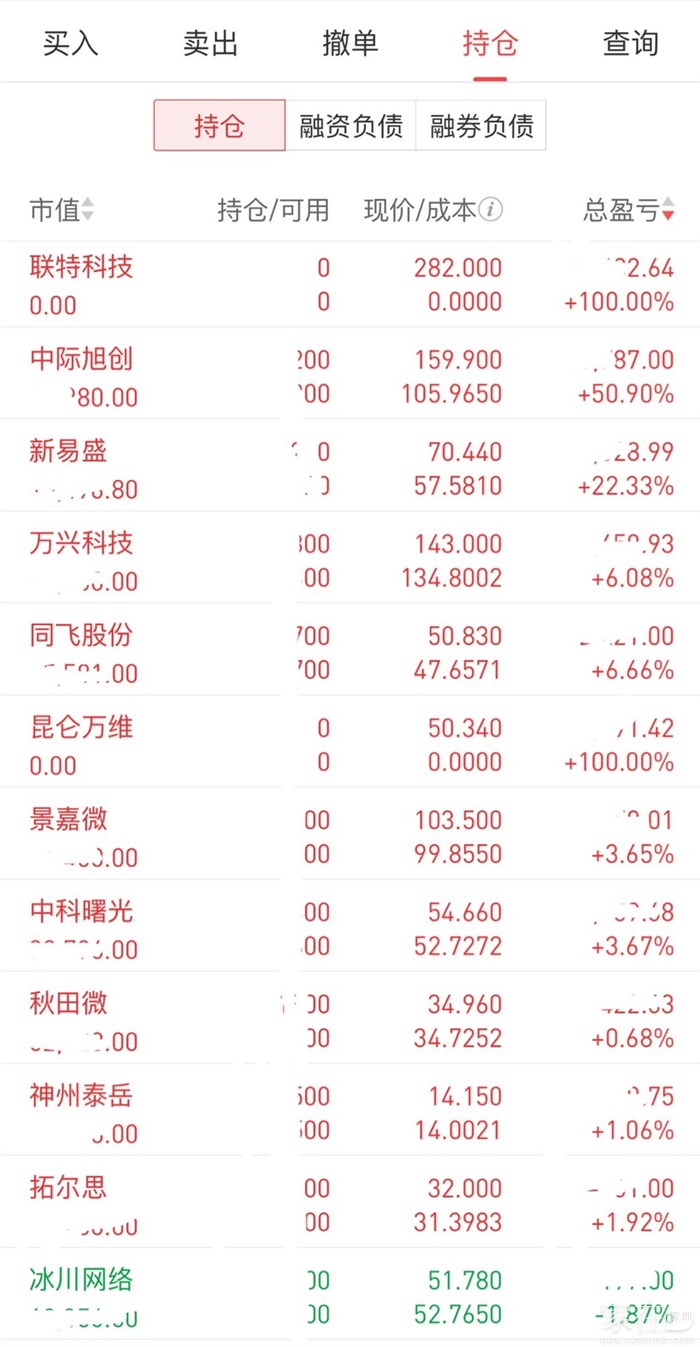View the 景嘉微 position
This screenshot has width=700, height=1347.
(x=68, y=819)
